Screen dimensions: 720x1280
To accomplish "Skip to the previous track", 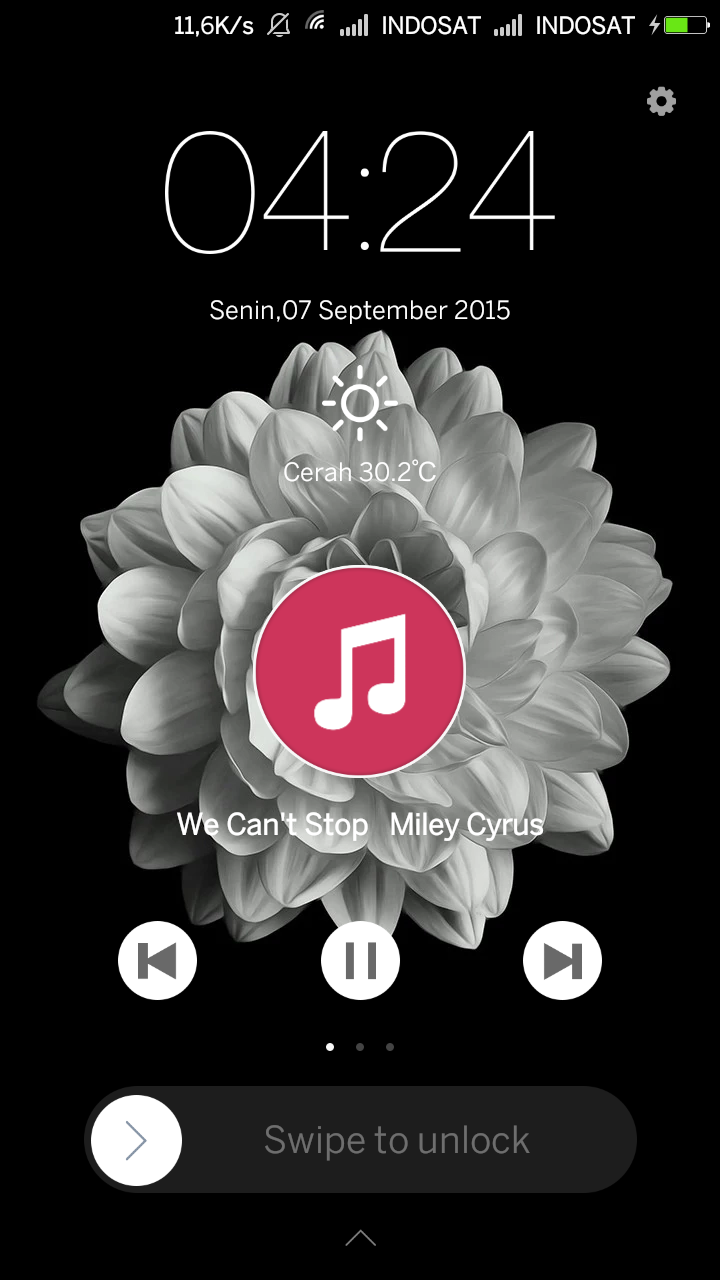I will (157, 961).
